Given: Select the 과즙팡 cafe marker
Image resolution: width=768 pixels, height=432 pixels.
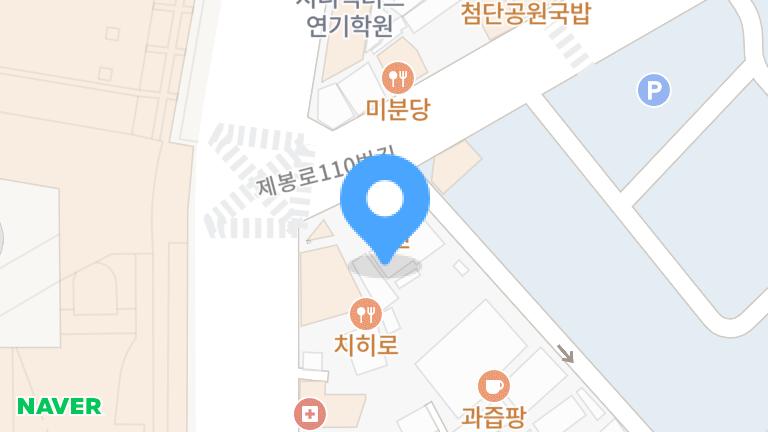Looking at the screenshot, I should [493, 385].
